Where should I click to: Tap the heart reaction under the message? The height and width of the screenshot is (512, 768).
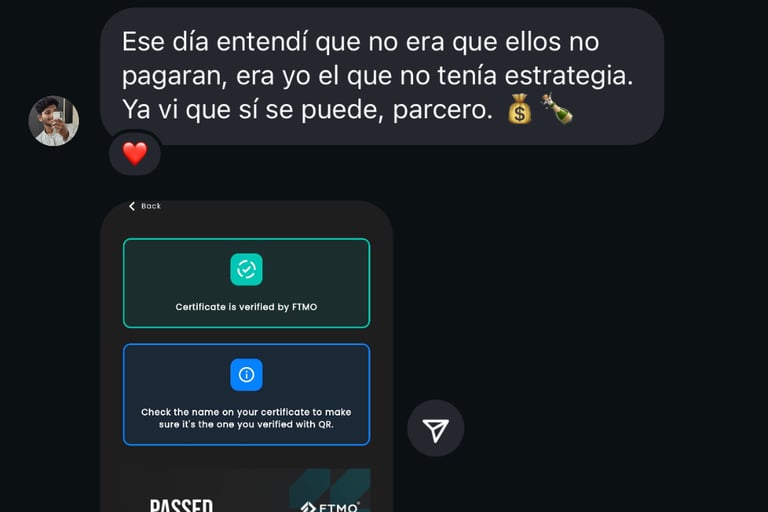134,153
